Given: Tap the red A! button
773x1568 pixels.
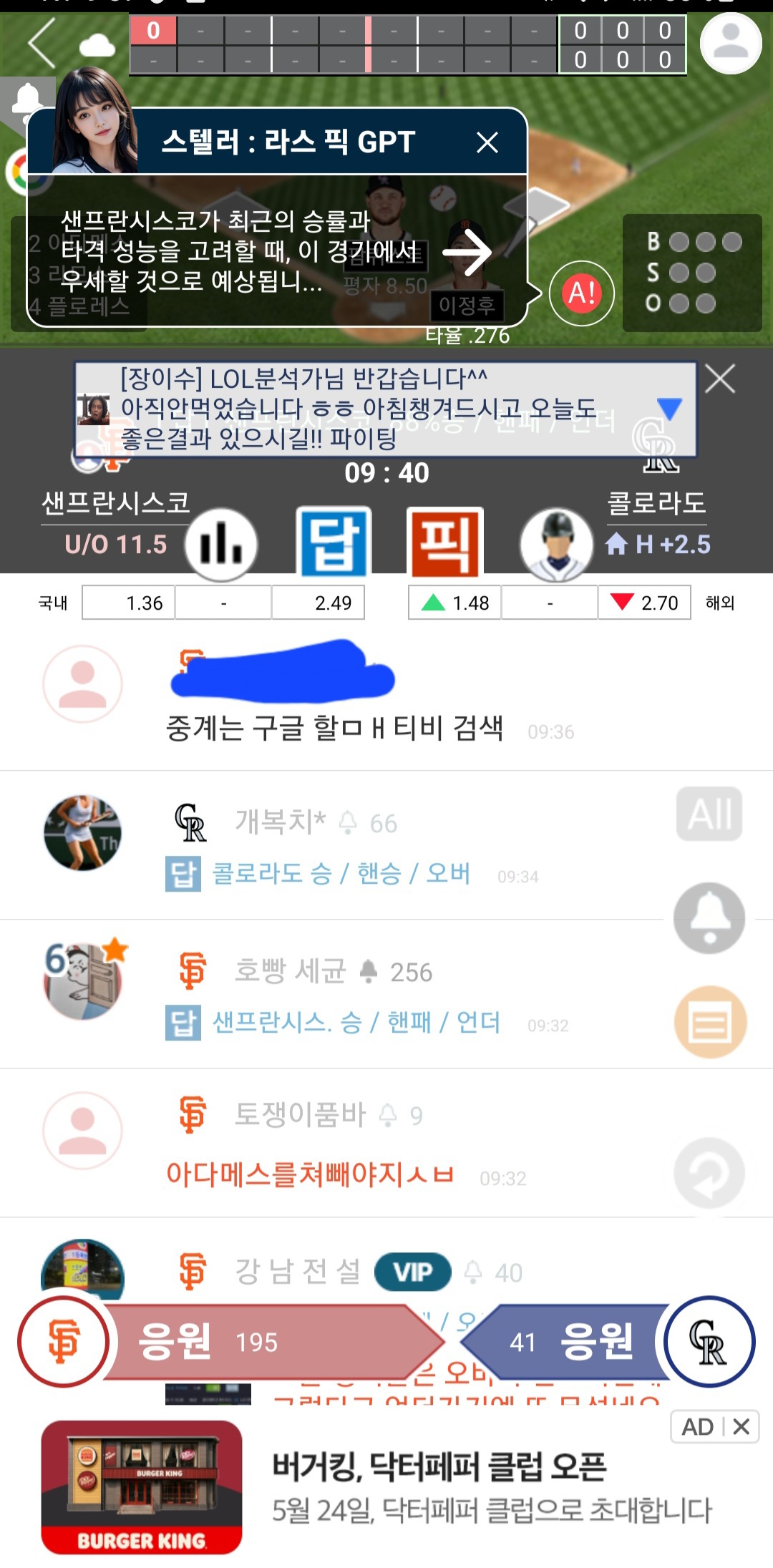Looking at the screenshot, I should (581, 293).
